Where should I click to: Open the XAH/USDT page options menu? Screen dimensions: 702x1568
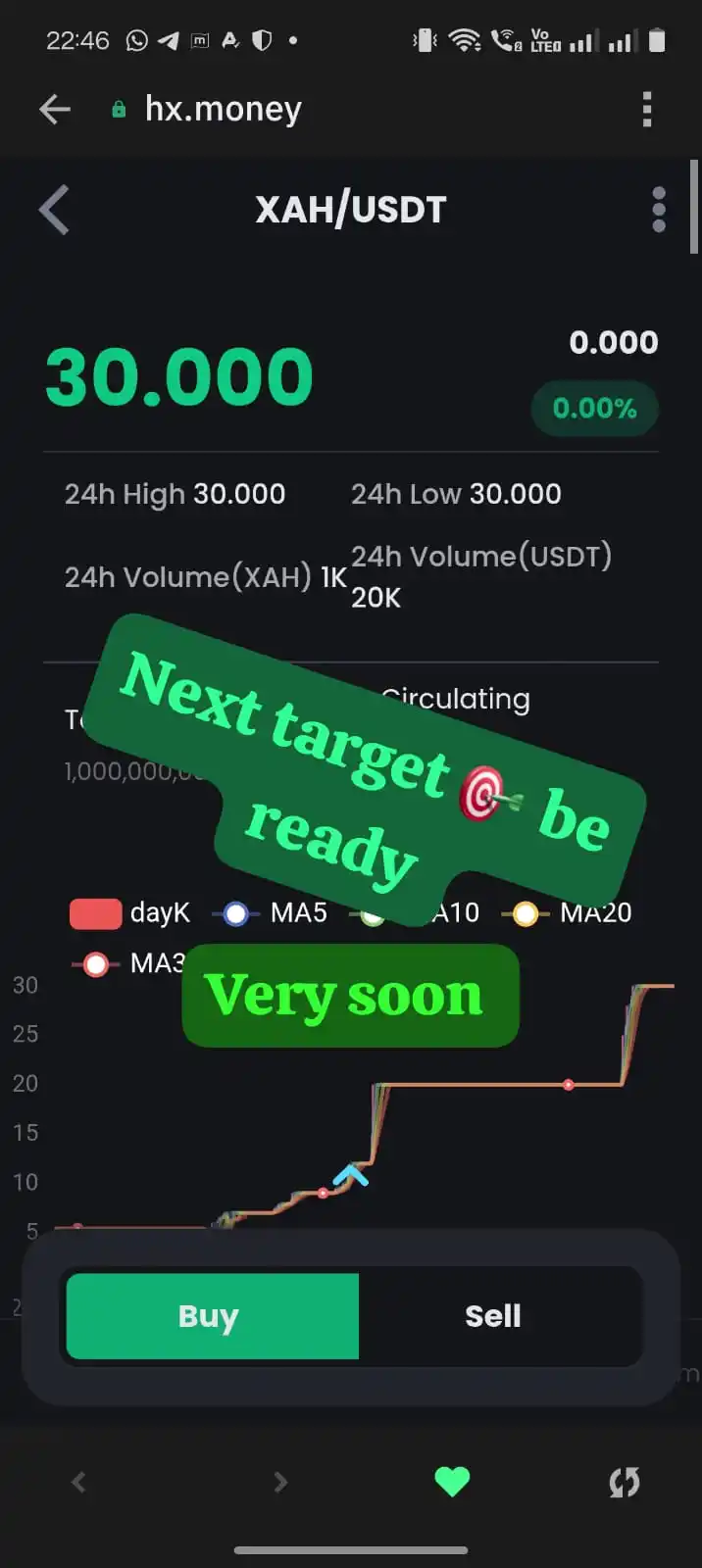[x=659, y=210]
